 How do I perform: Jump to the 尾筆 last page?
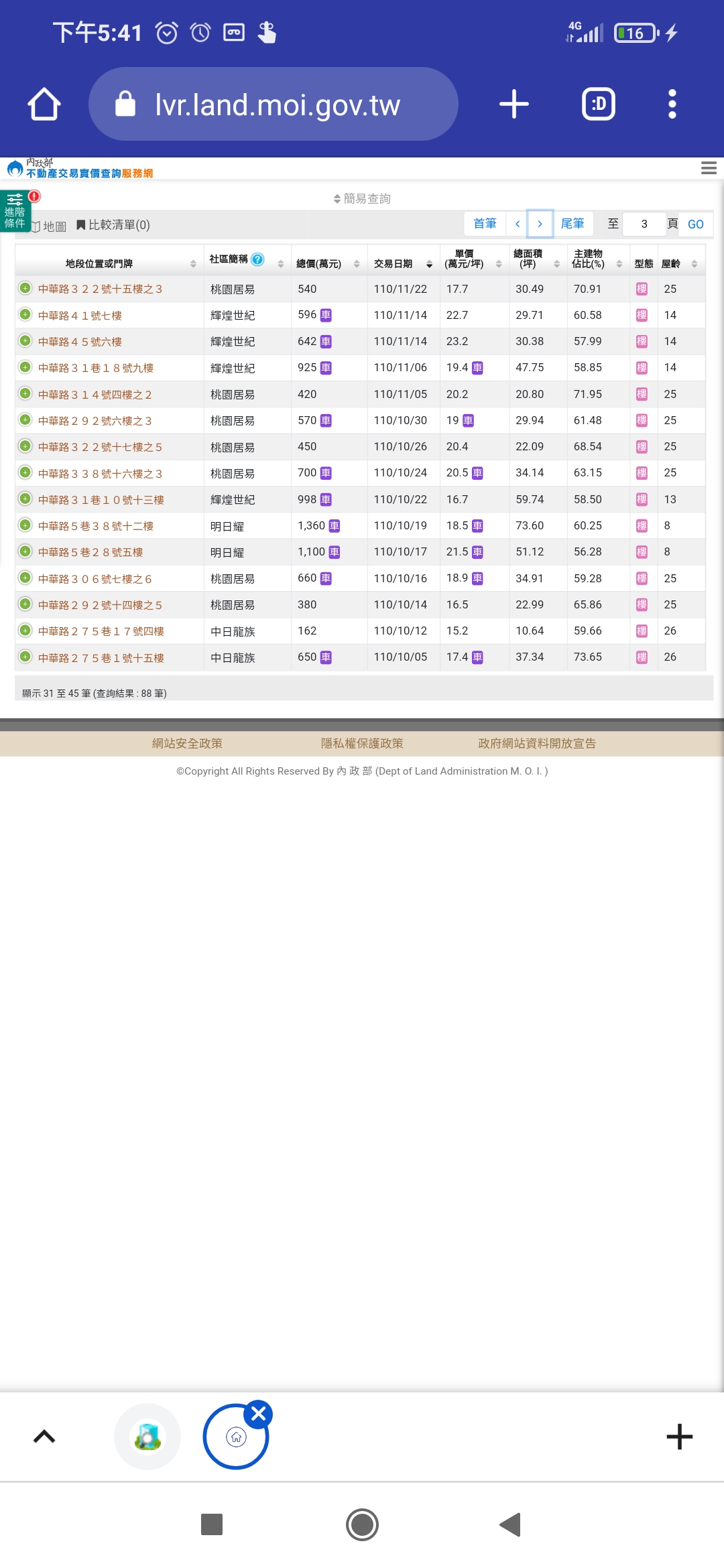pos(572,224)
